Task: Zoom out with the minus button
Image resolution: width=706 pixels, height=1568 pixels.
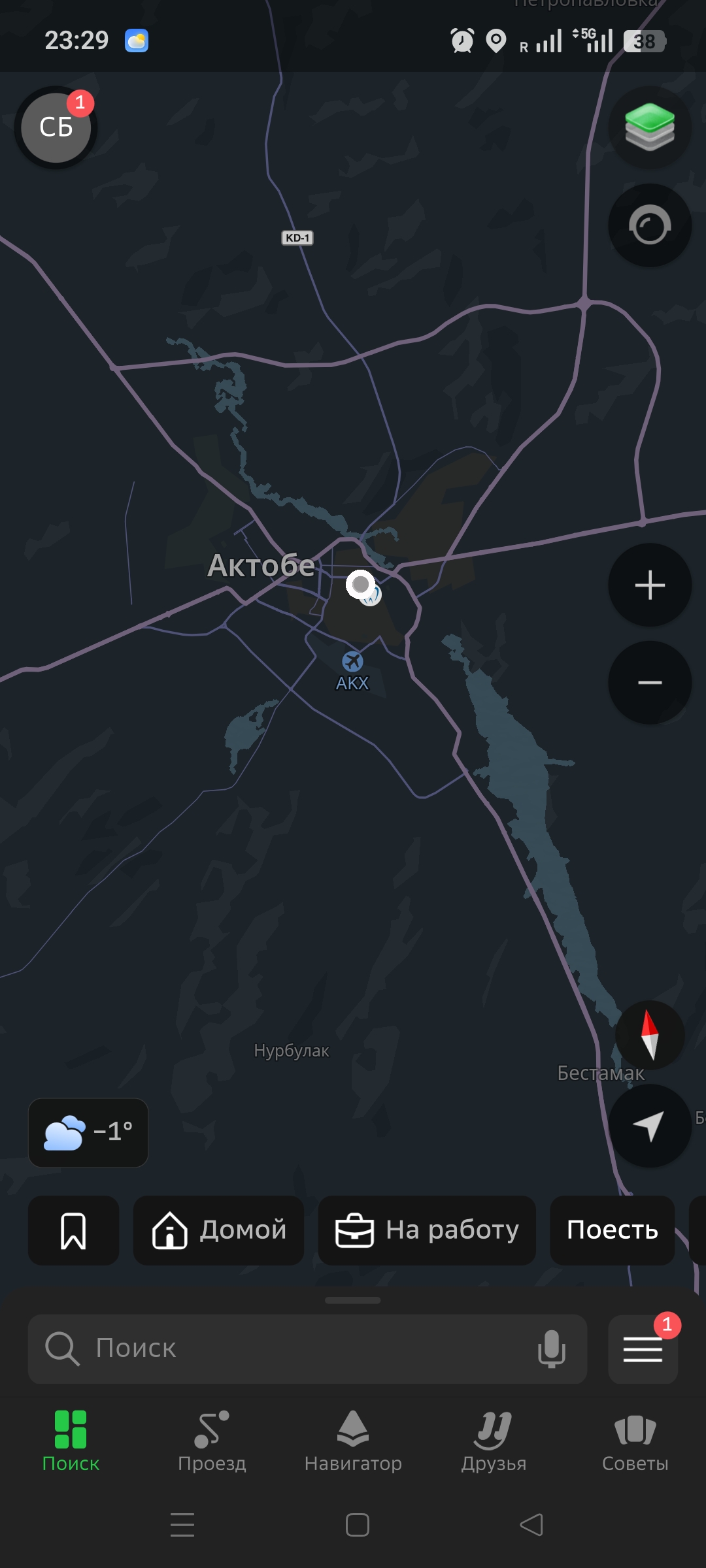Action: 650,683
